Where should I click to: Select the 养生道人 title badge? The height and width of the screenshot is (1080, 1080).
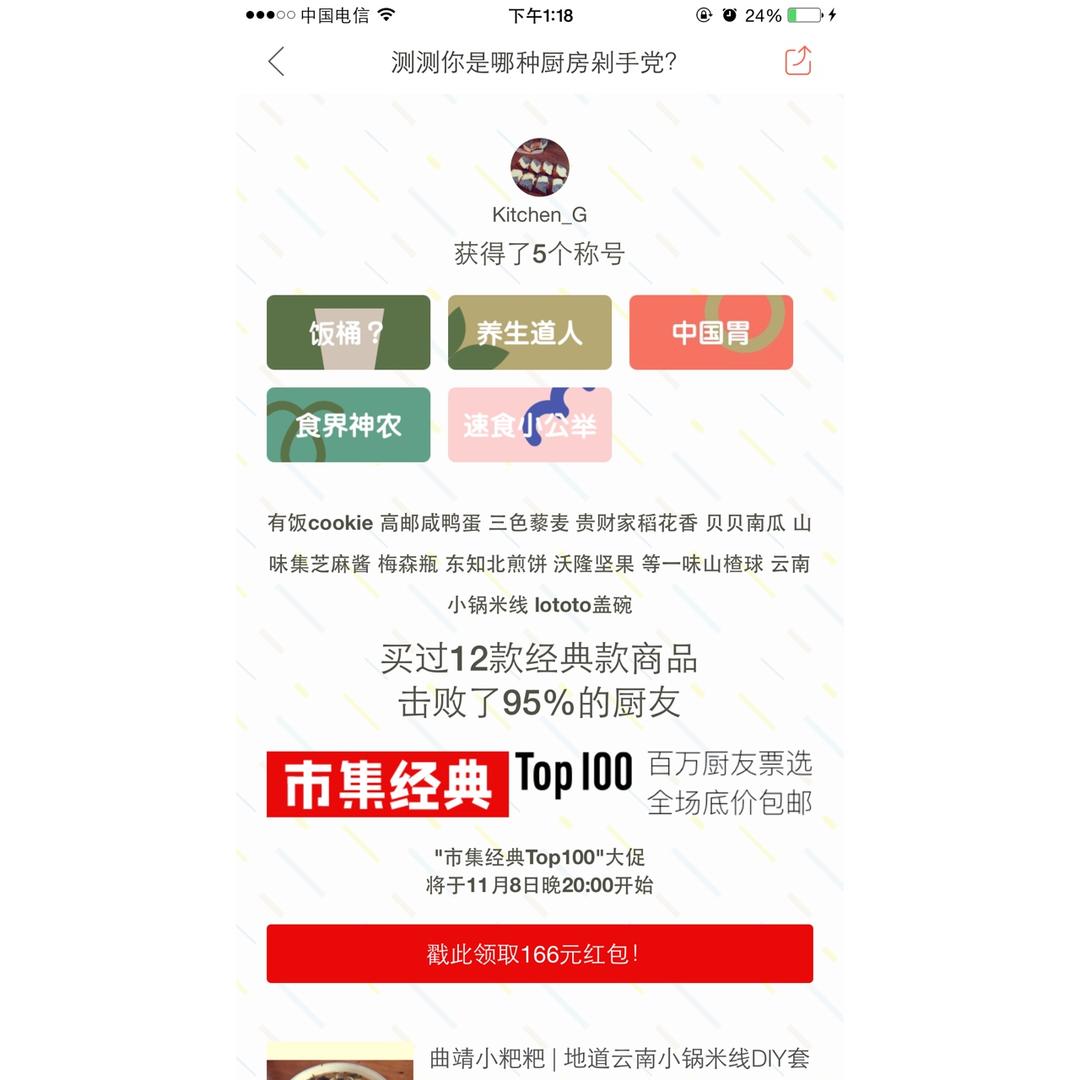[529, 332]
